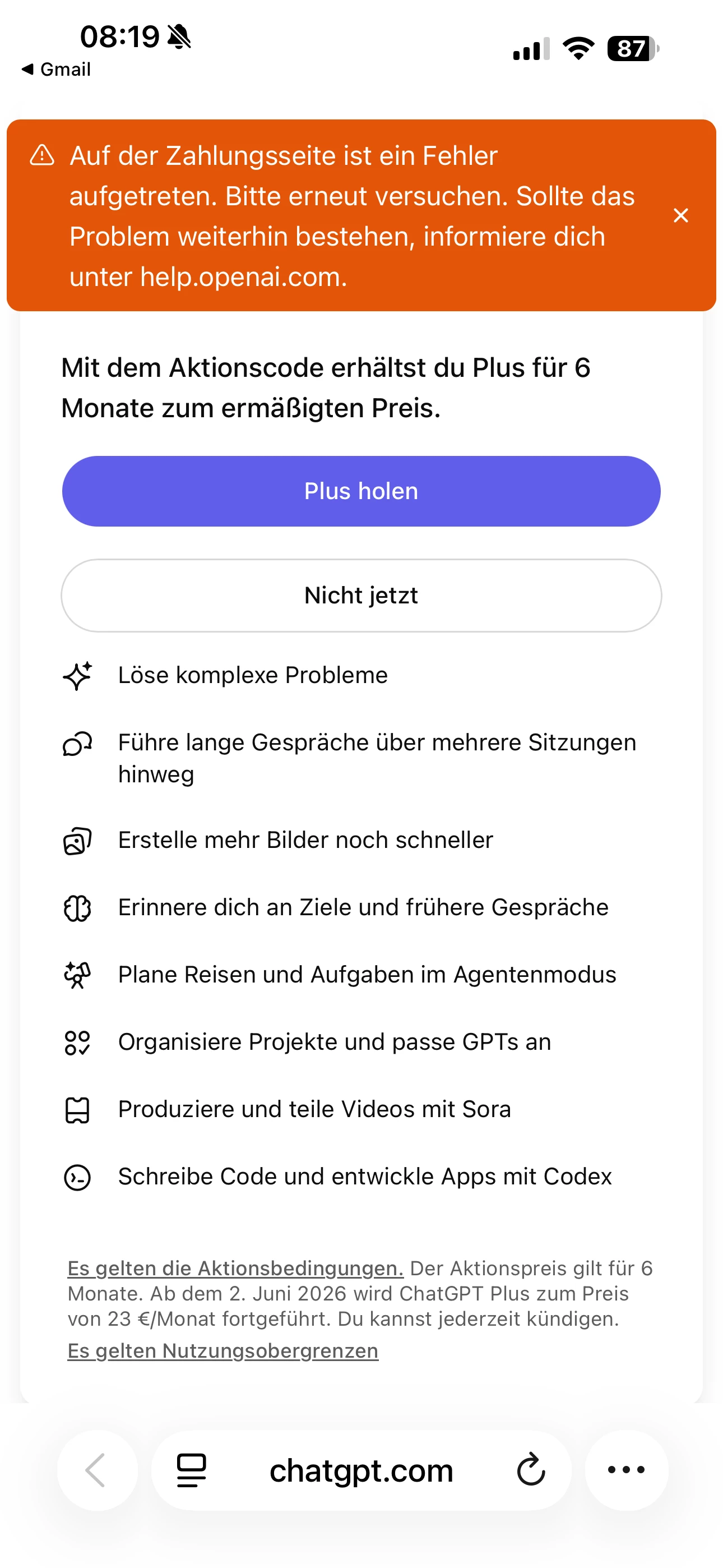Dismiss the orange payment error banner
This screenshot has height=1568, width=723.
coord(680,215)
